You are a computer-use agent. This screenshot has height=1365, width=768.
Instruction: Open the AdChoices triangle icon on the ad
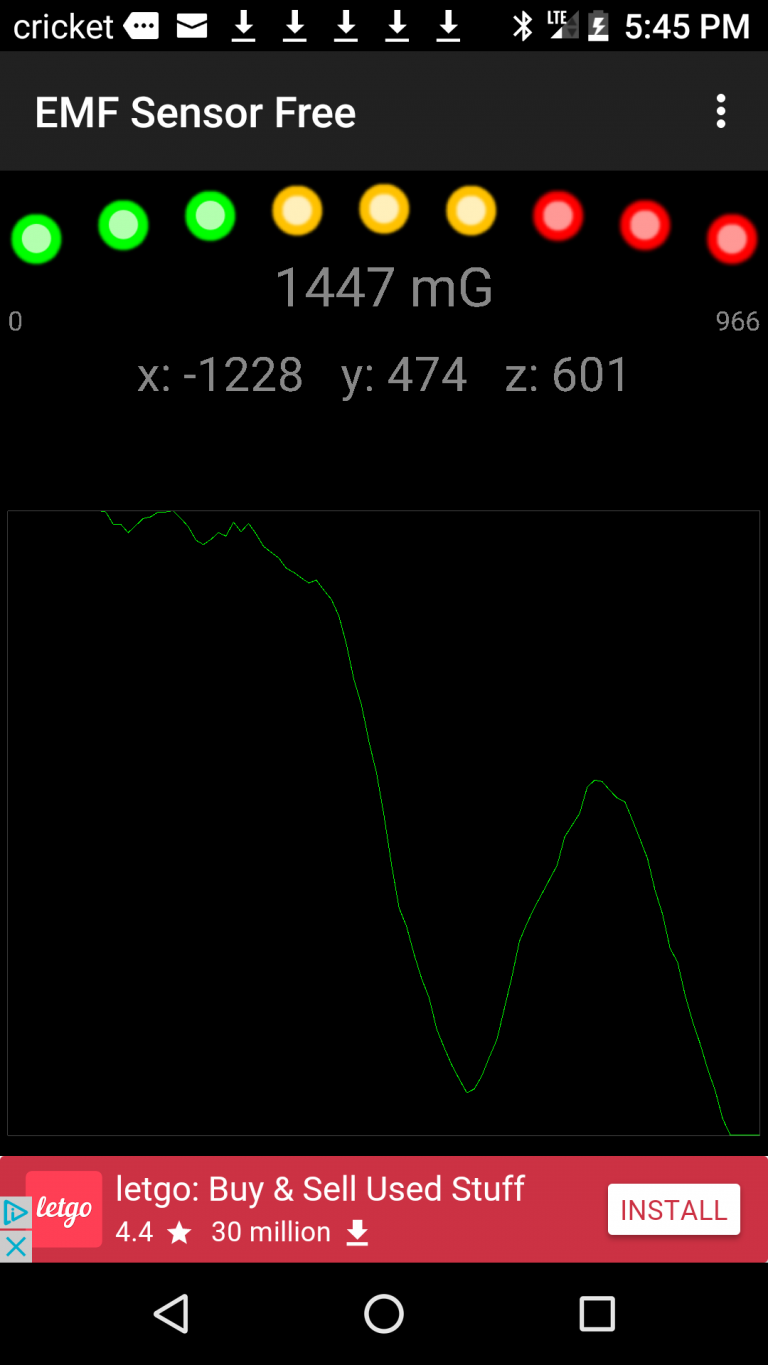tap(14, 1211)
